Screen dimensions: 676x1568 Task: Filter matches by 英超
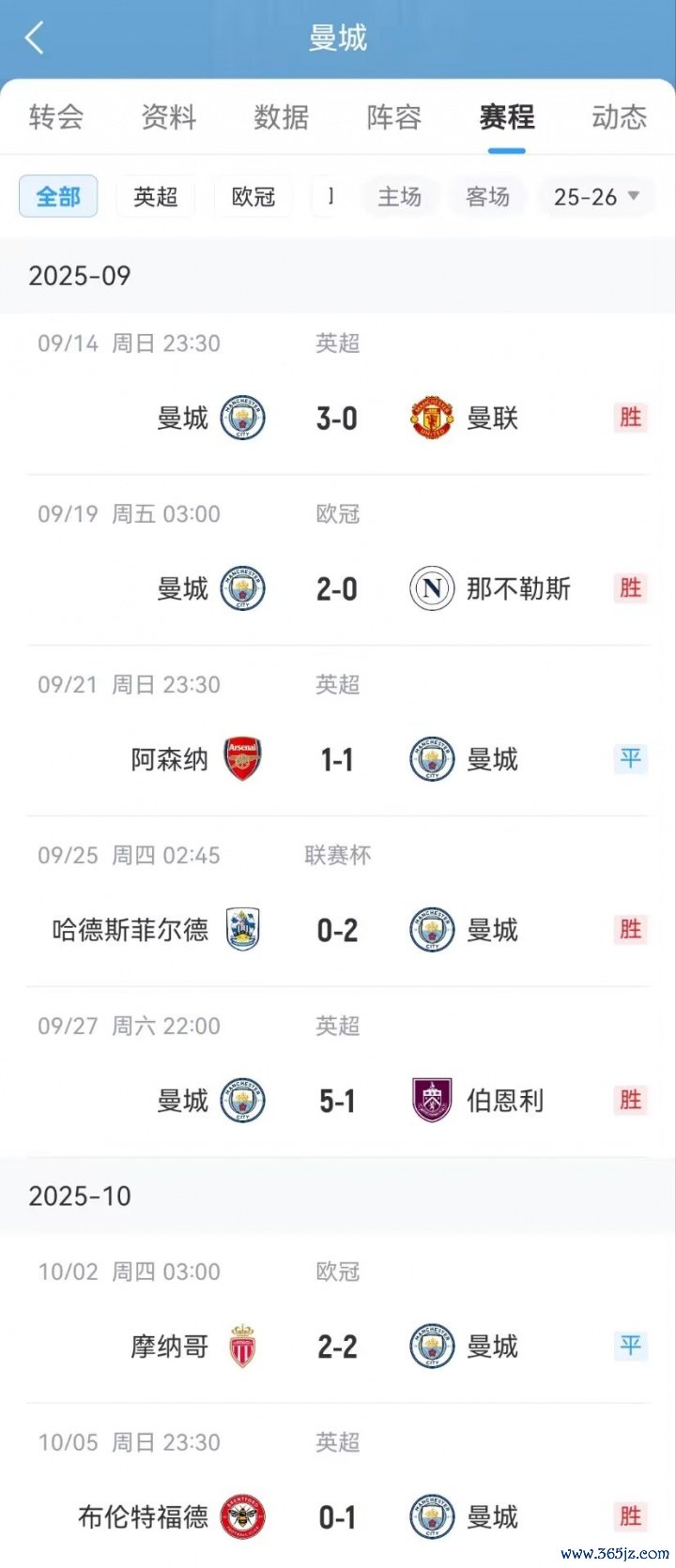coord(156,197)
